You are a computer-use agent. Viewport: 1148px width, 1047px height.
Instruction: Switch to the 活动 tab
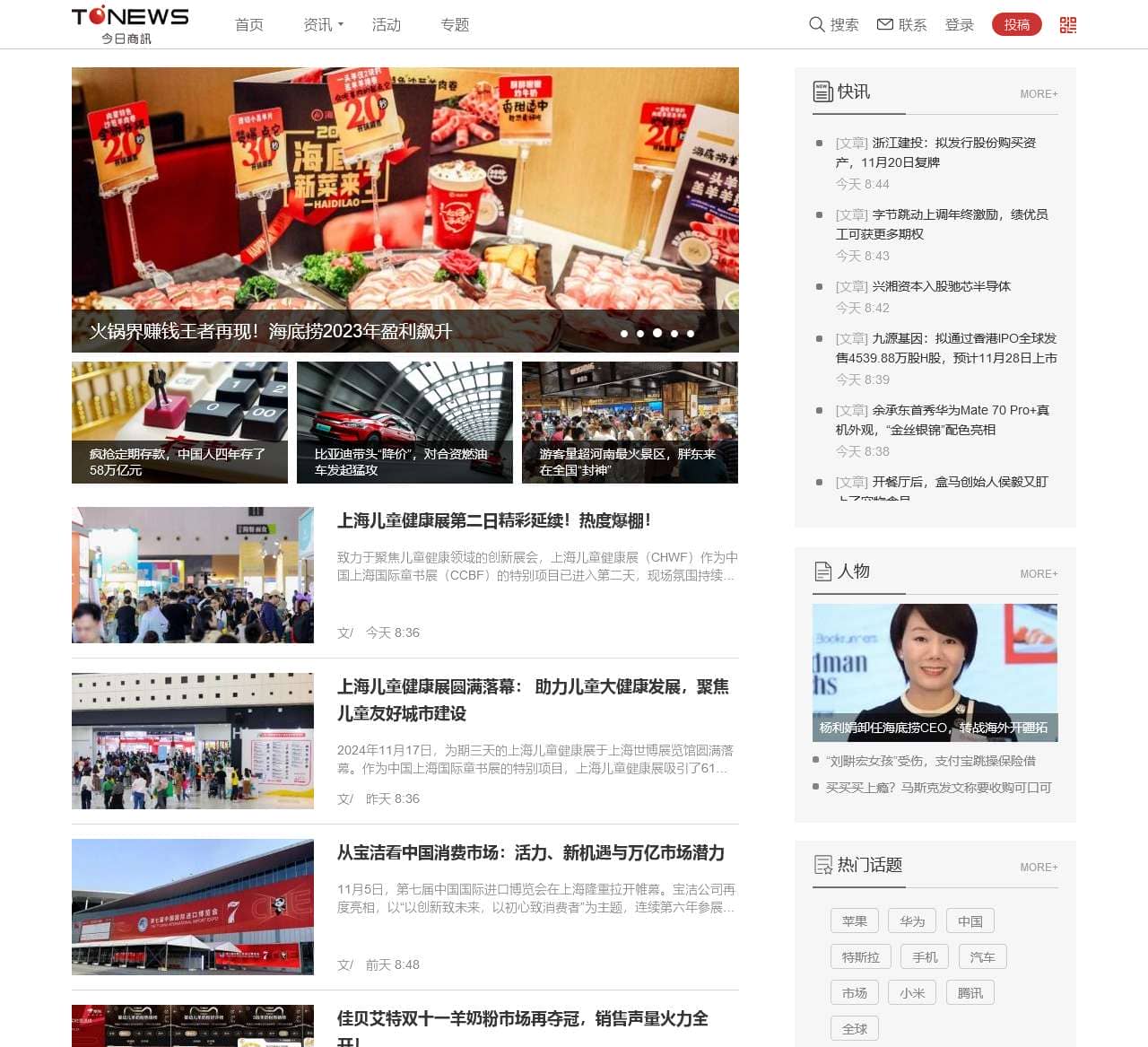[x=386, y=25]
